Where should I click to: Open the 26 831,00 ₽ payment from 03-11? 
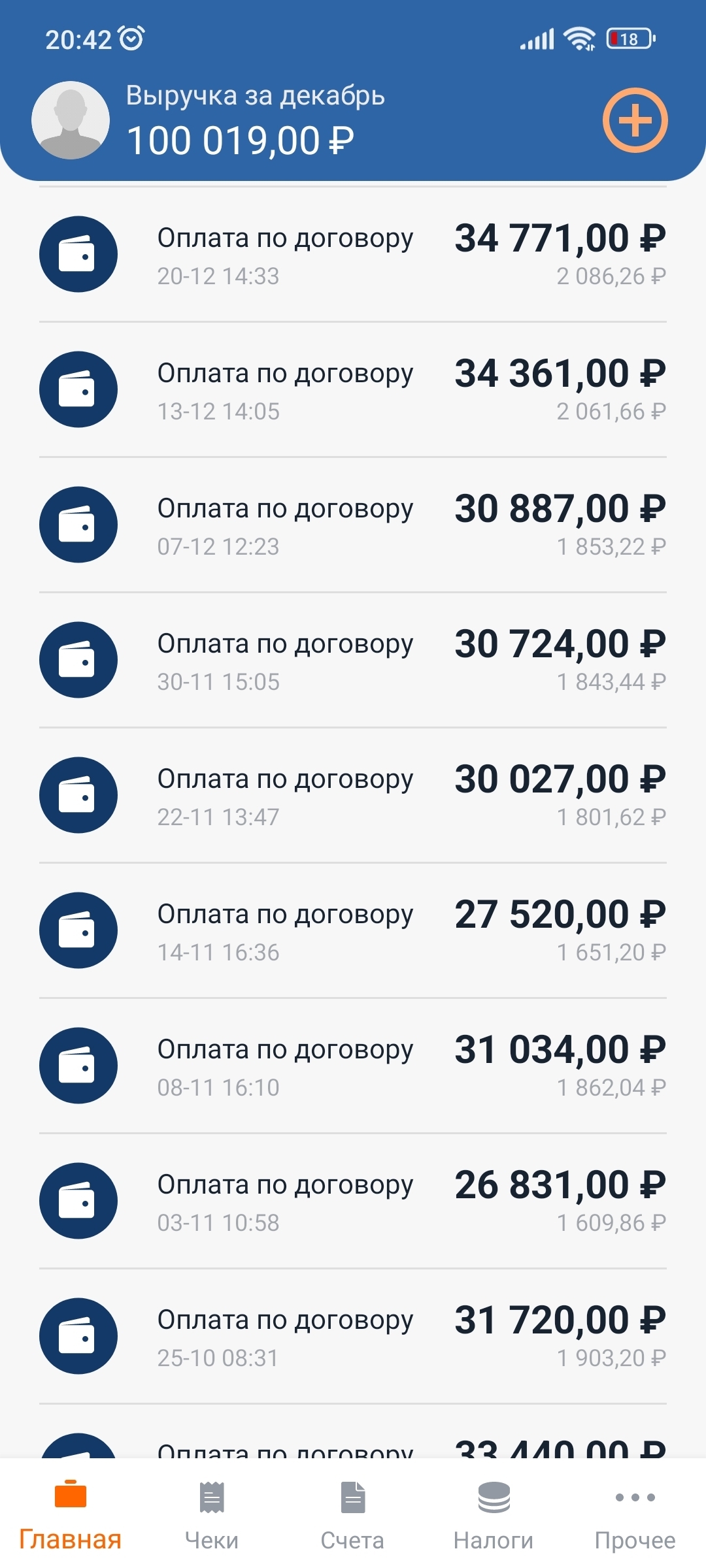pos(353,1201)
